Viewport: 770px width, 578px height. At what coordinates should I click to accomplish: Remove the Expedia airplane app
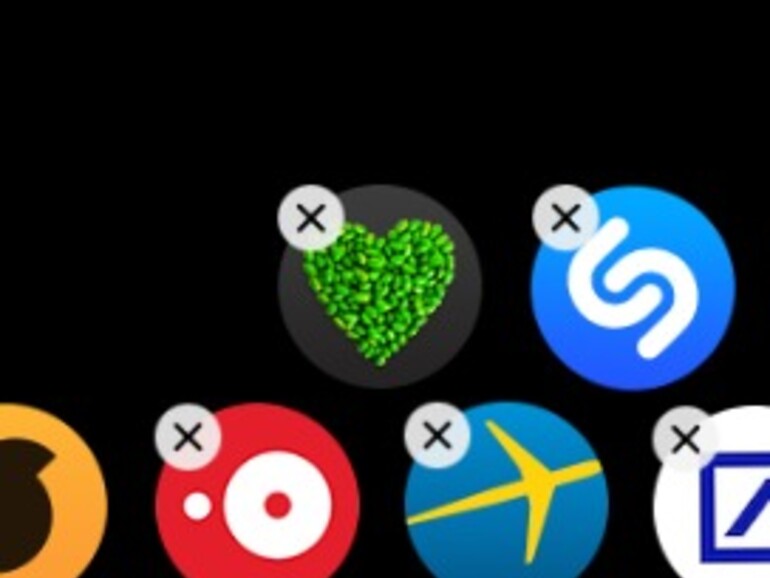437,436
